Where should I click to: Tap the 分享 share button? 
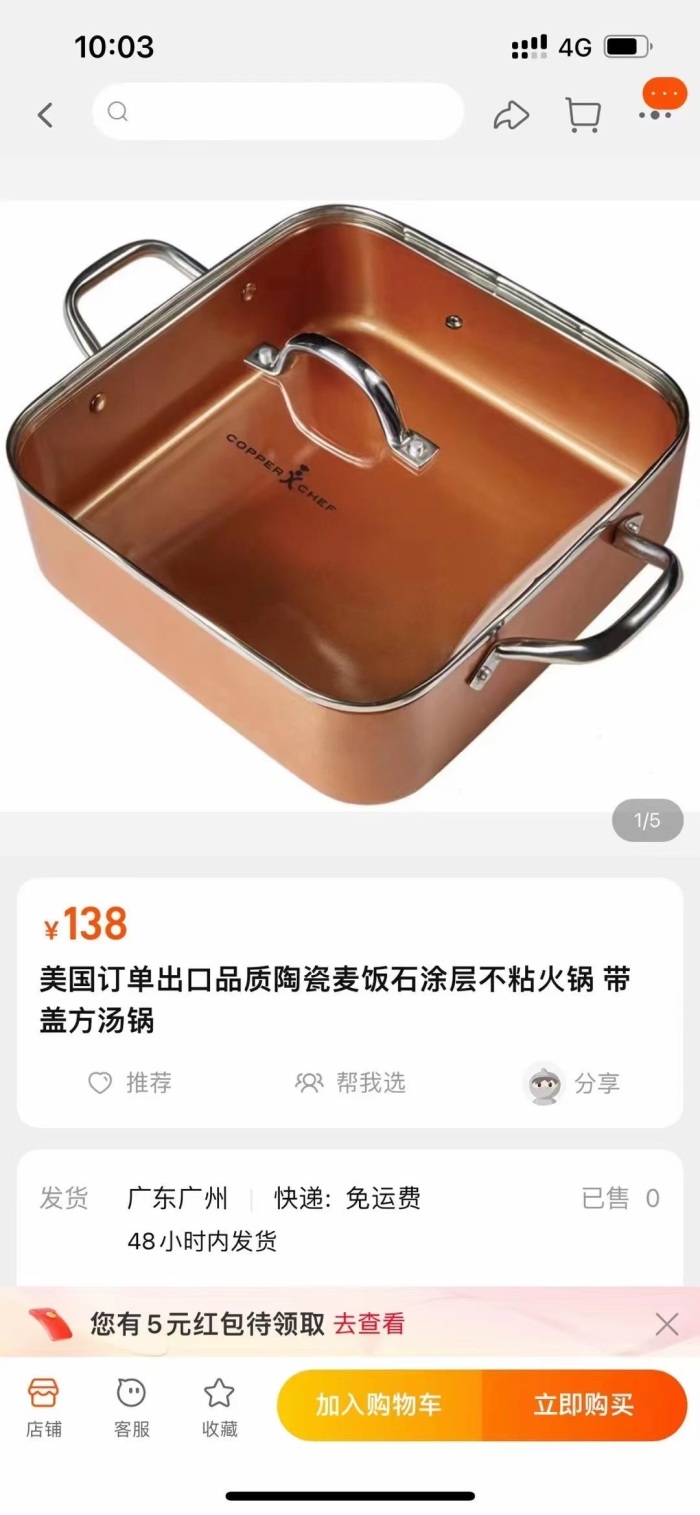click(x=573, y=1084)
